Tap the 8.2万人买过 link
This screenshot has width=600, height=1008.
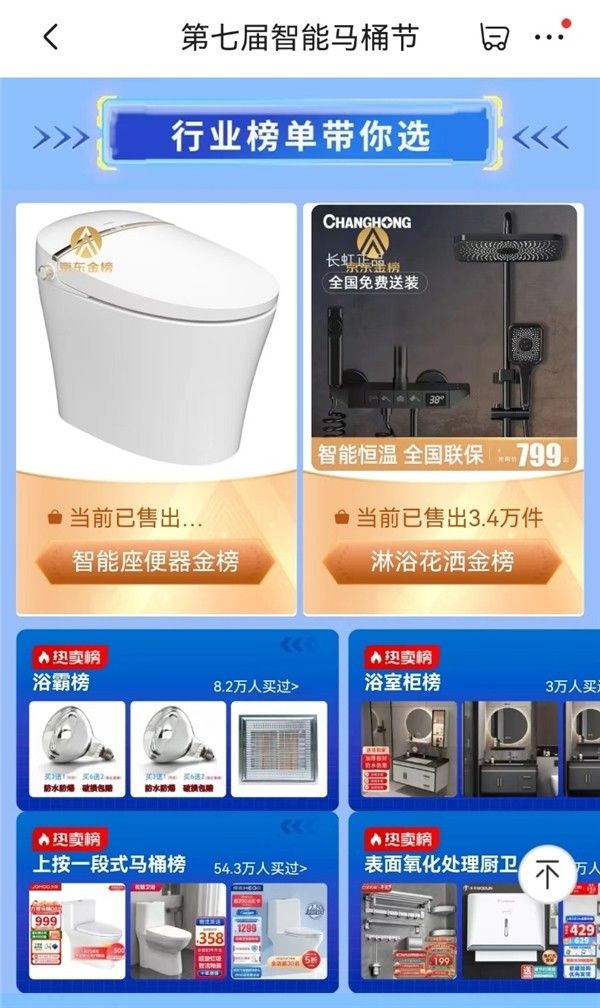[256, 687]
